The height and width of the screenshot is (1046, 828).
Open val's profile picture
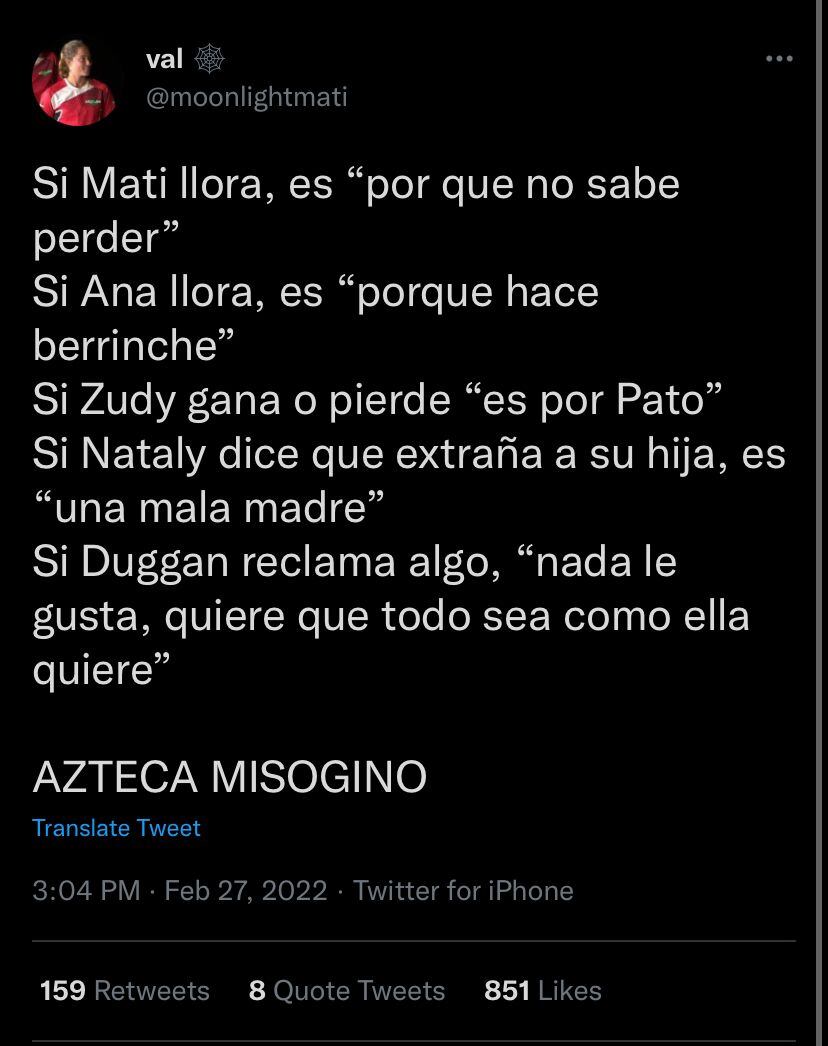pos(74,82)
